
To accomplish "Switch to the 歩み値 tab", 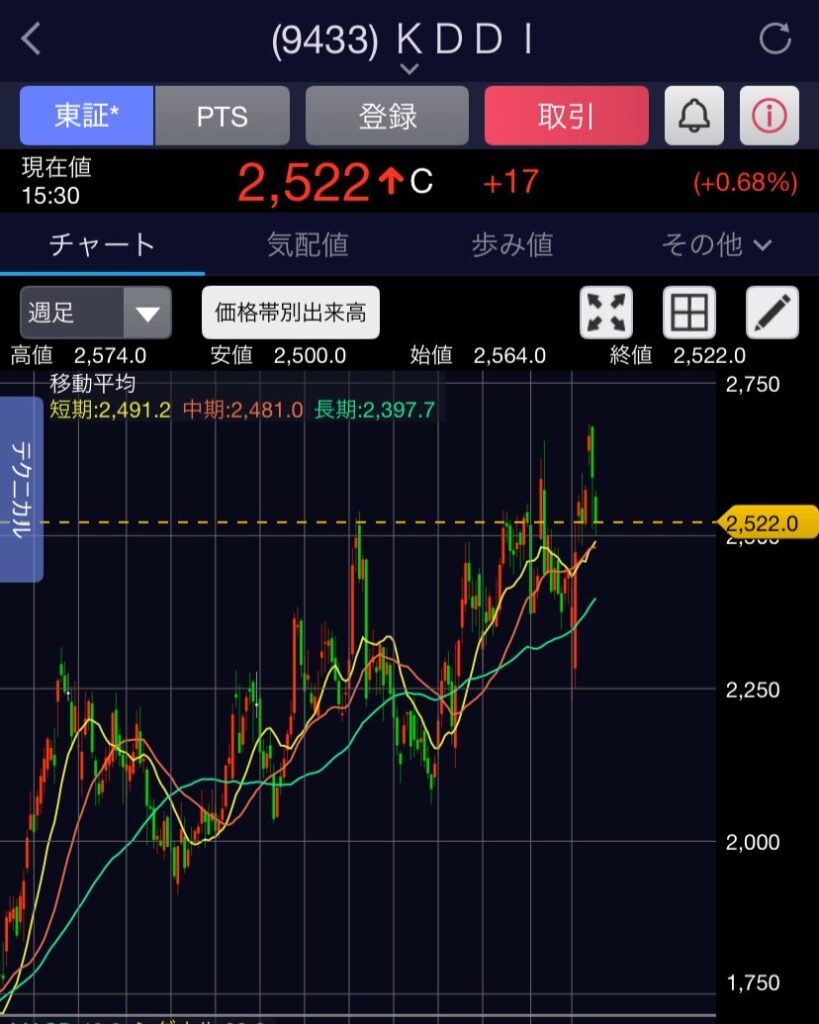I will (x=512, y=245).
